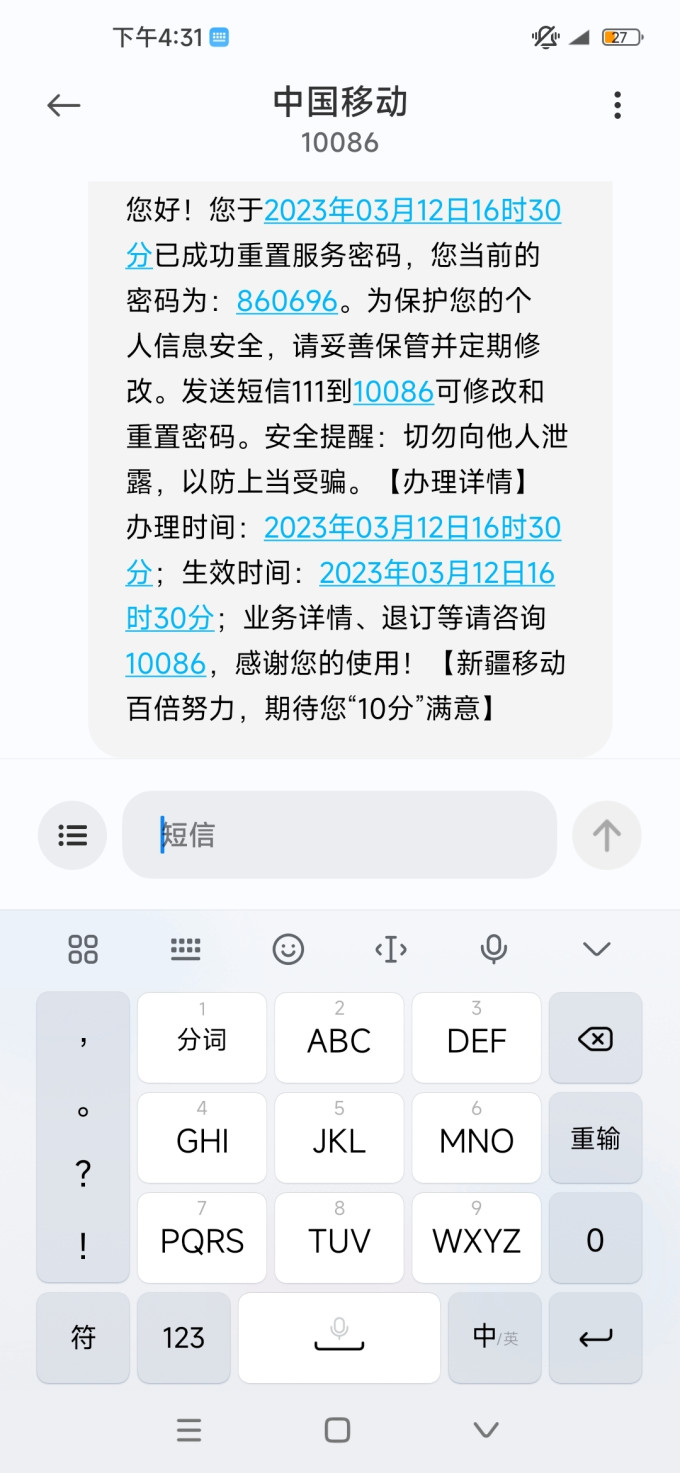
Task: Tap the 10086 link after 请咨询
Action: pyautogui.click(x=165, y=664)
